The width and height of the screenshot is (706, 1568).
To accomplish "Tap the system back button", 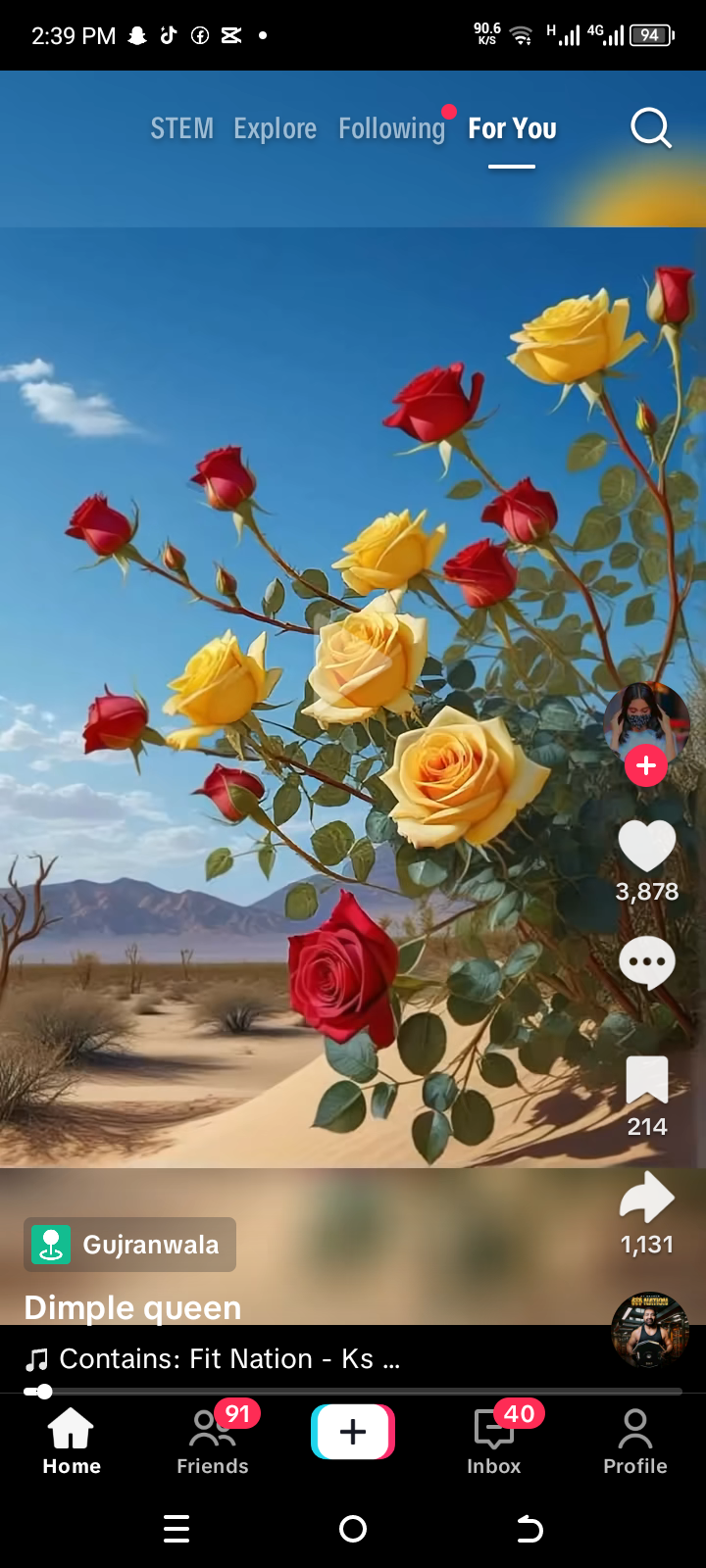I will click(529, 1529).
